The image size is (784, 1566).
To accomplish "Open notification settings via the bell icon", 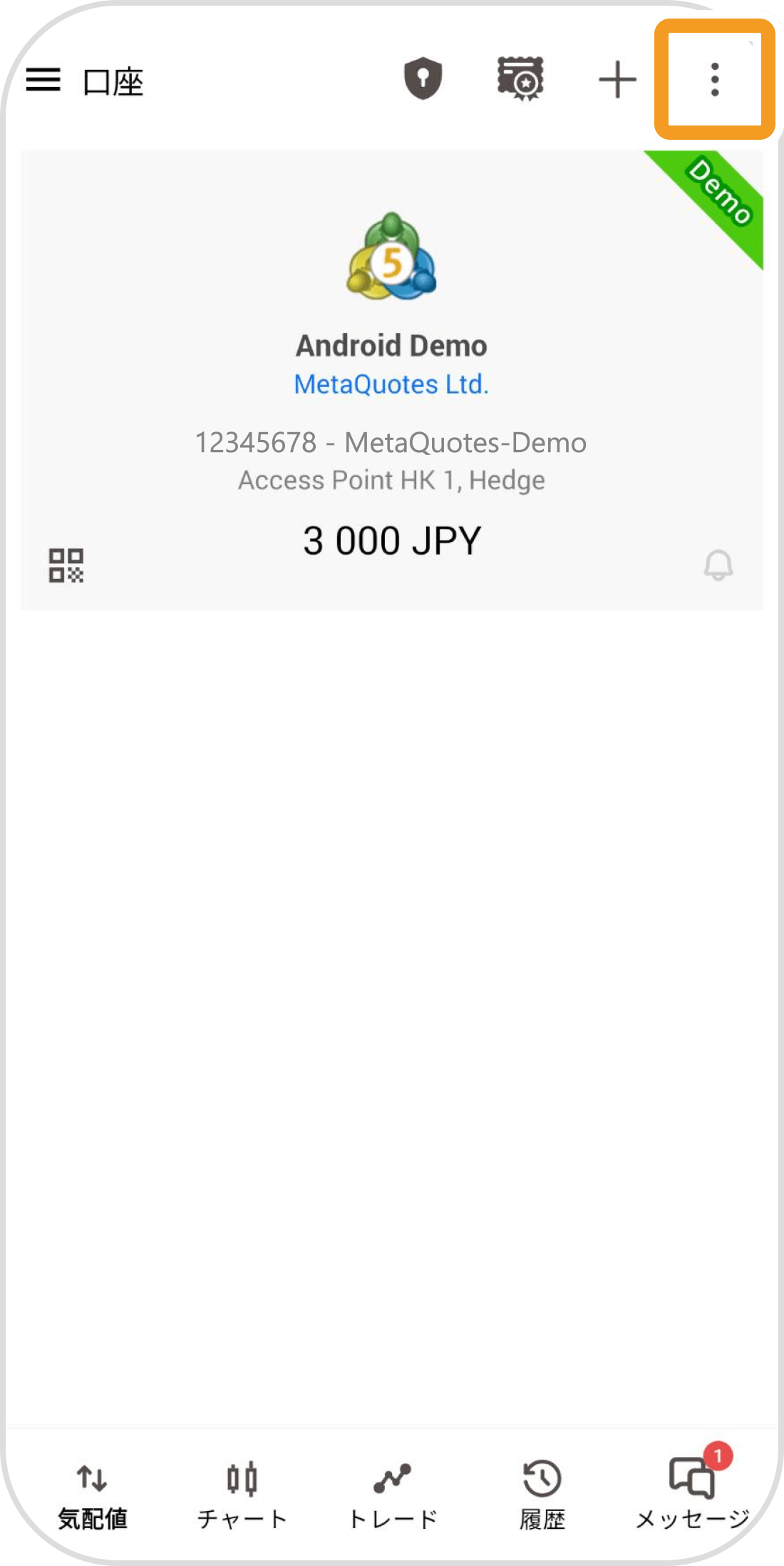I will point(718,565).
